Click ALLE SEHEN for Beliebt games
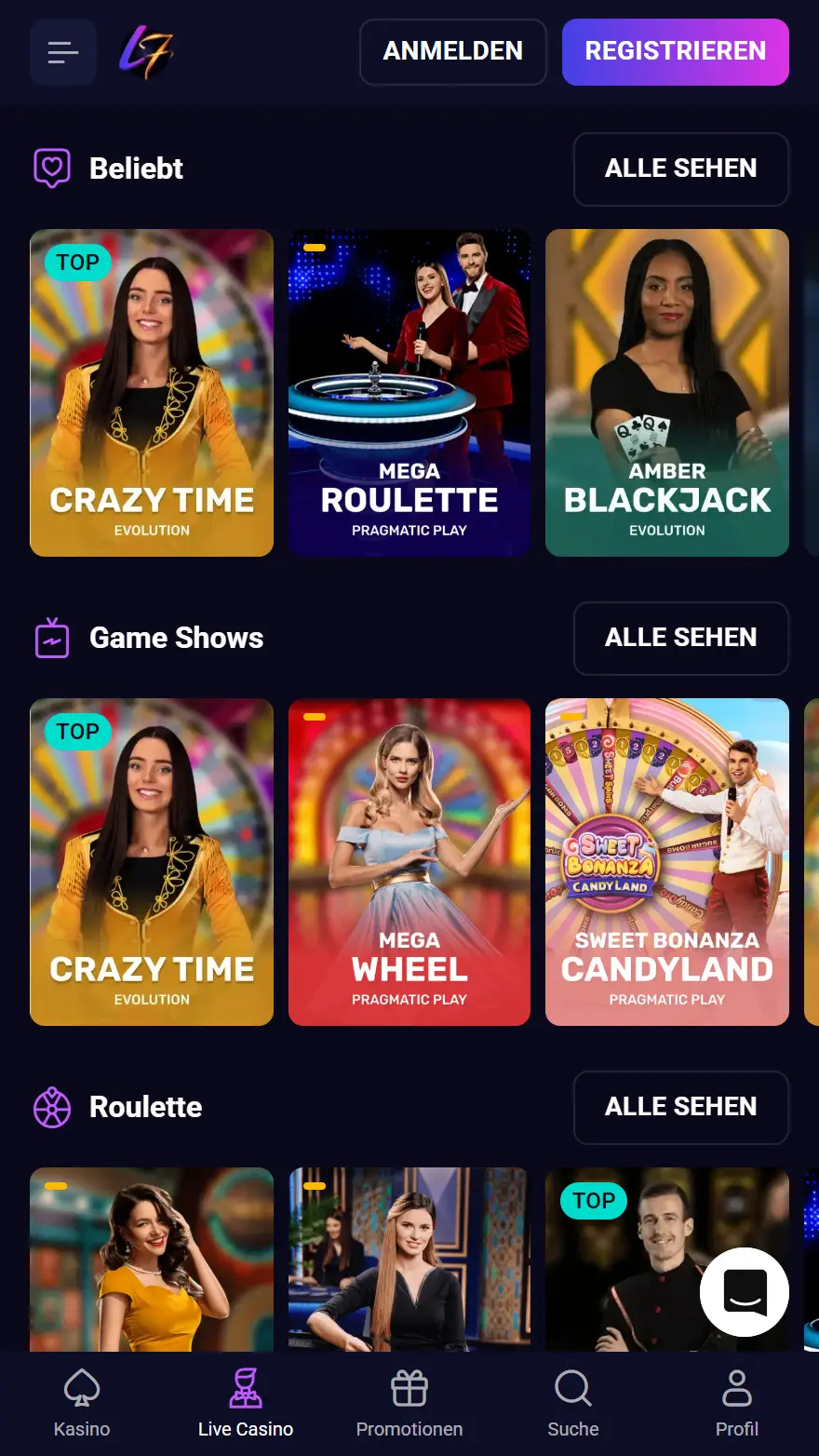 pyautogui.click(x=680, y=169)
